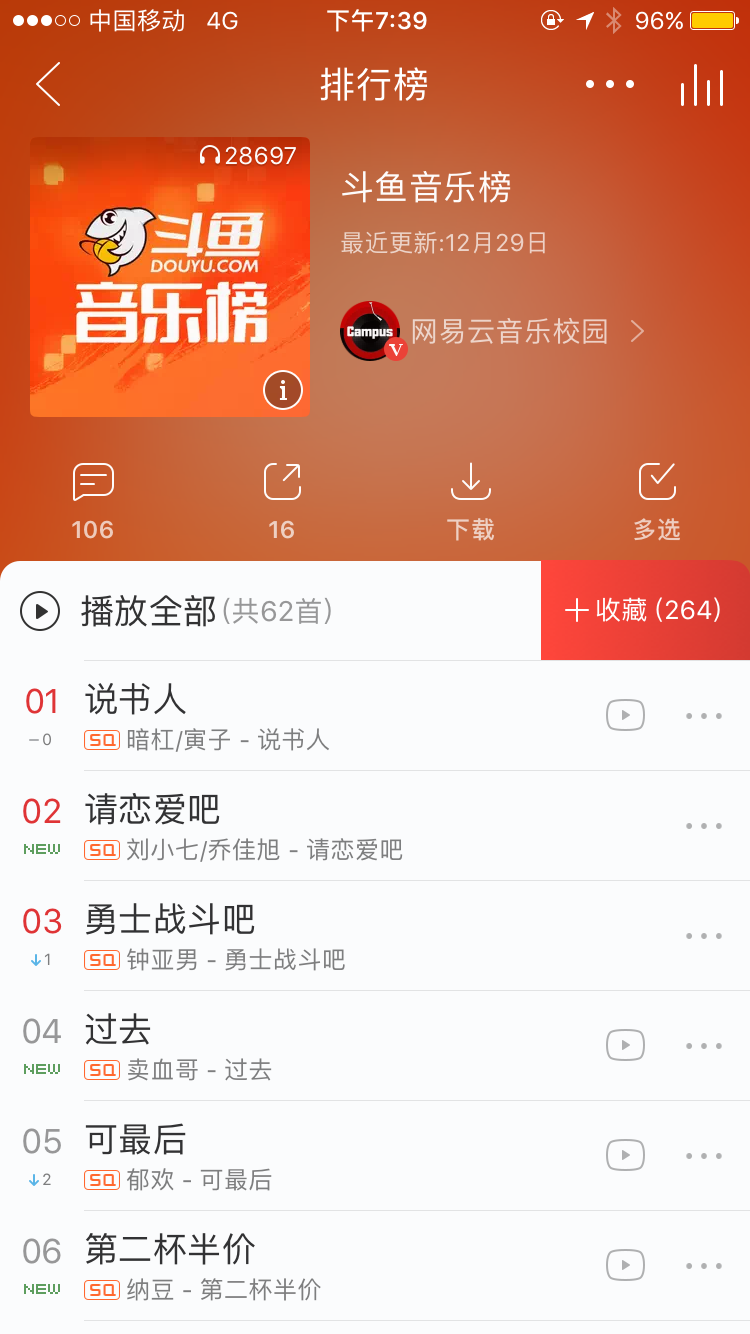Play the song 说书人
This screenshot has width=750, height=1334.
(x=300, y=716)
